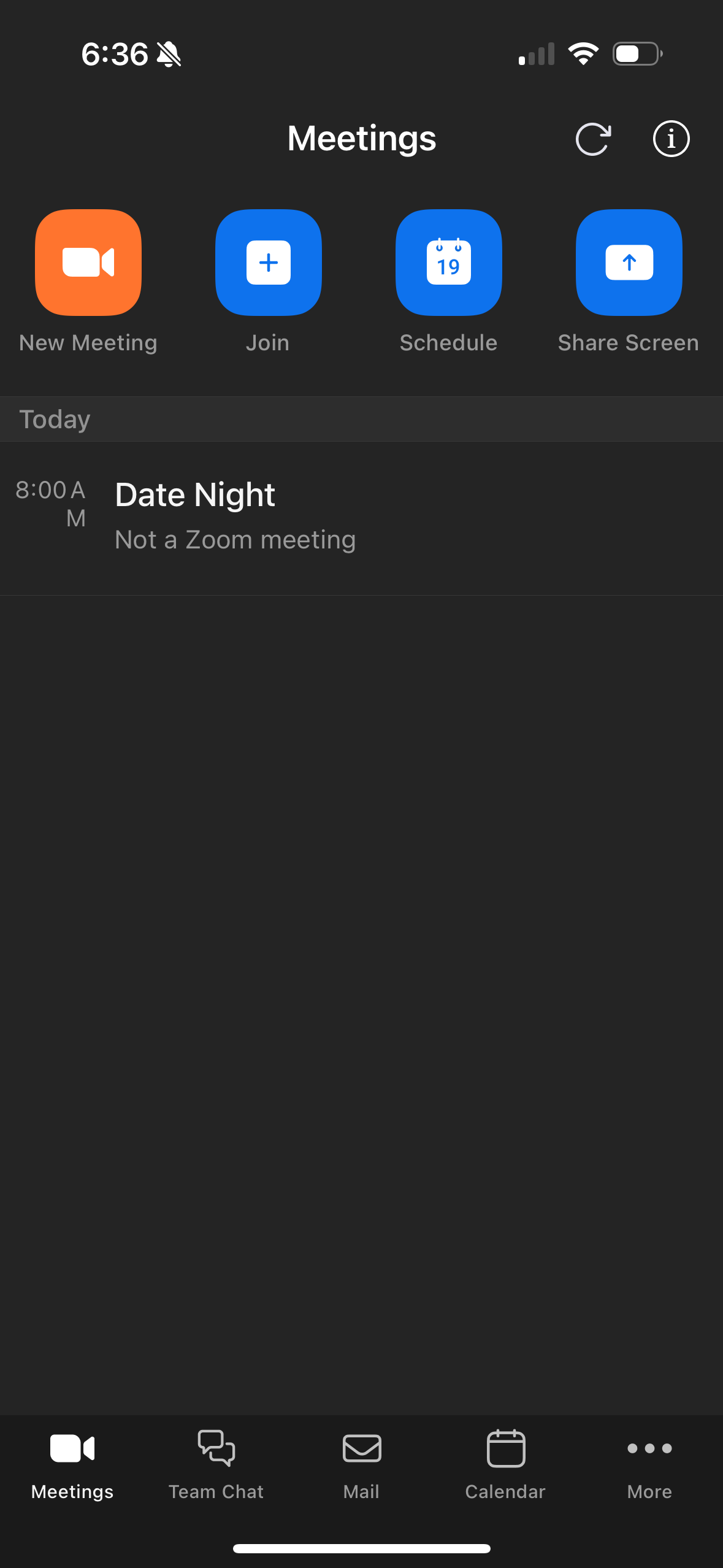The width and height of the screenshot is (723, 1568).
Task: Tap New Meeting label text
Action: (x=88, y=342)
